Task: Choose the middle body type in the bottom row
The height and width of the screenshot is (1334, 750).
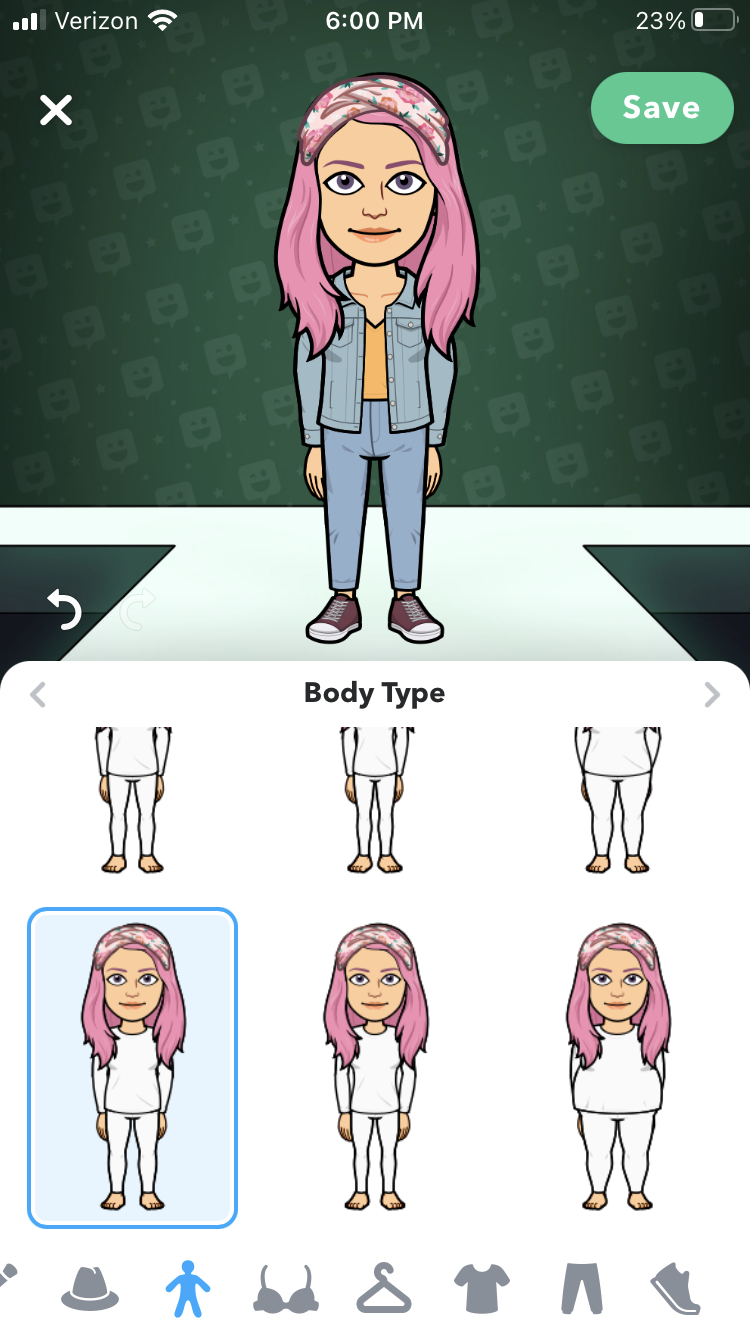Action: click(x=375, y=1067)
